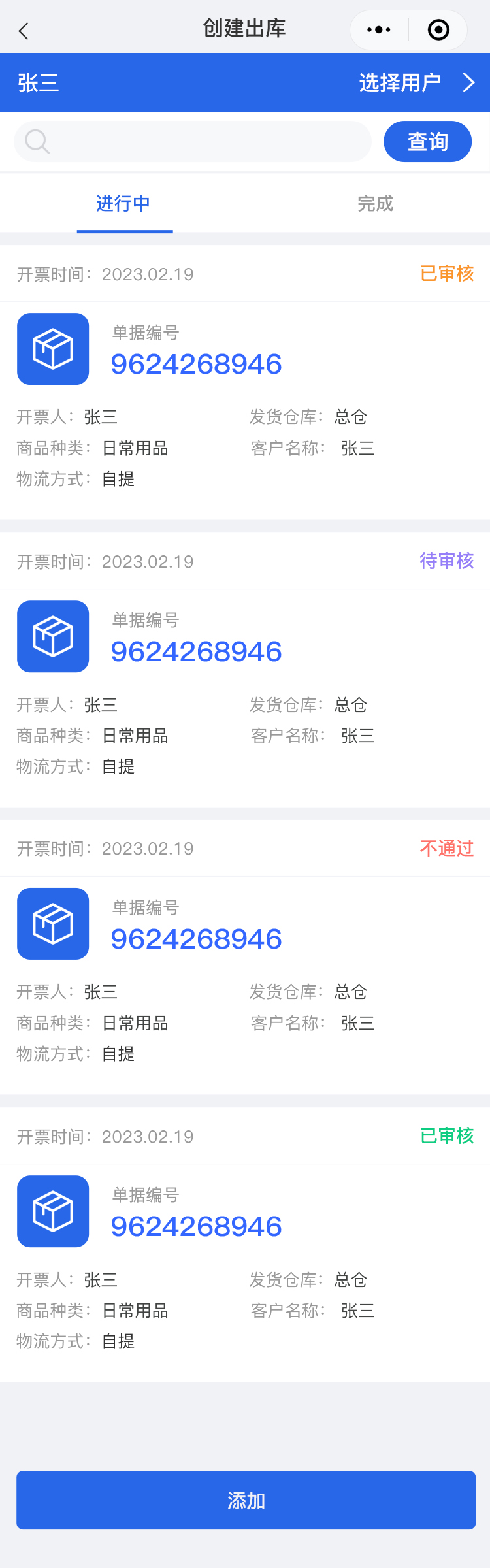
Task: Close the mini program with the circle icon
Action: [x=438, y=30]
